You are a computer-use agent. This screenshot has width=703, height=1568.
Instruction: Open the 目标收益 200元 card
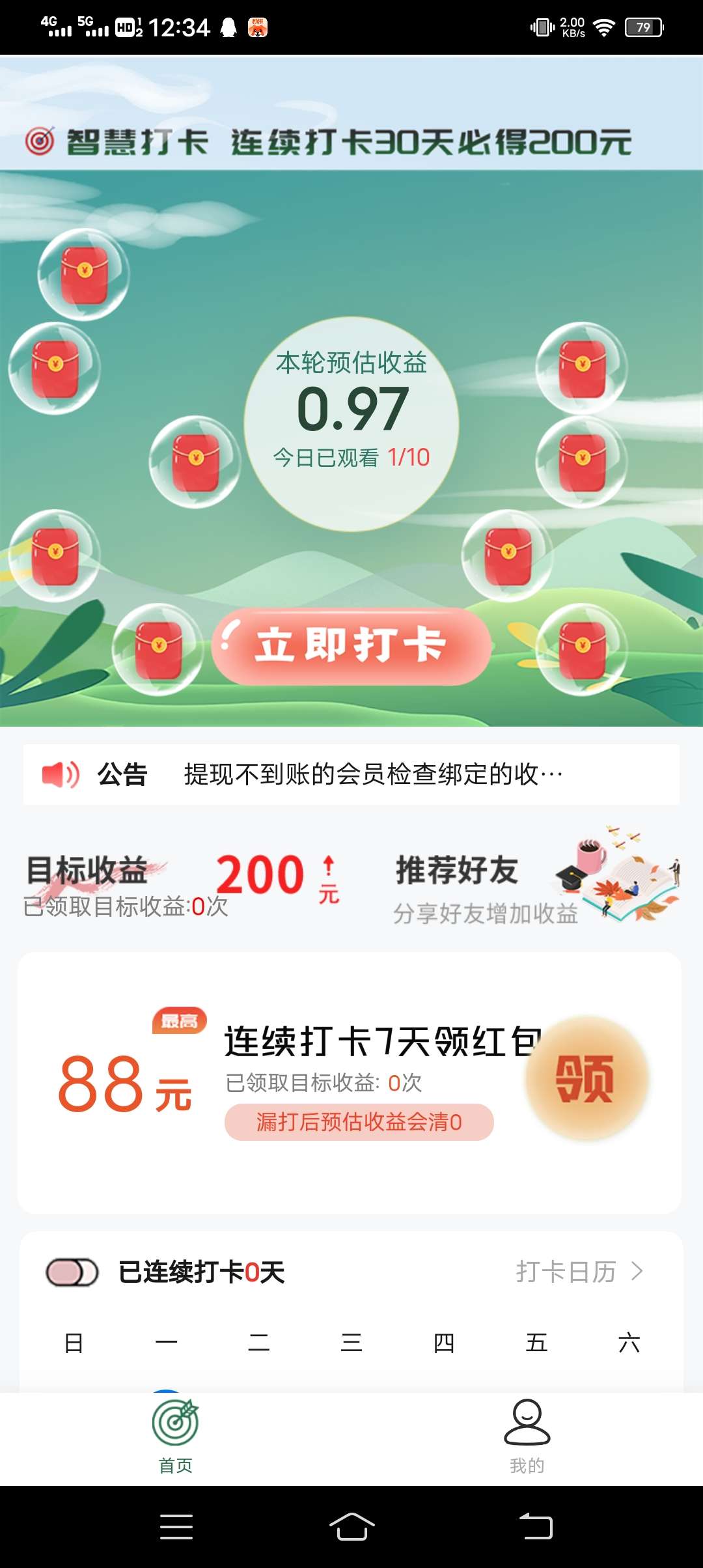point(182,880)
